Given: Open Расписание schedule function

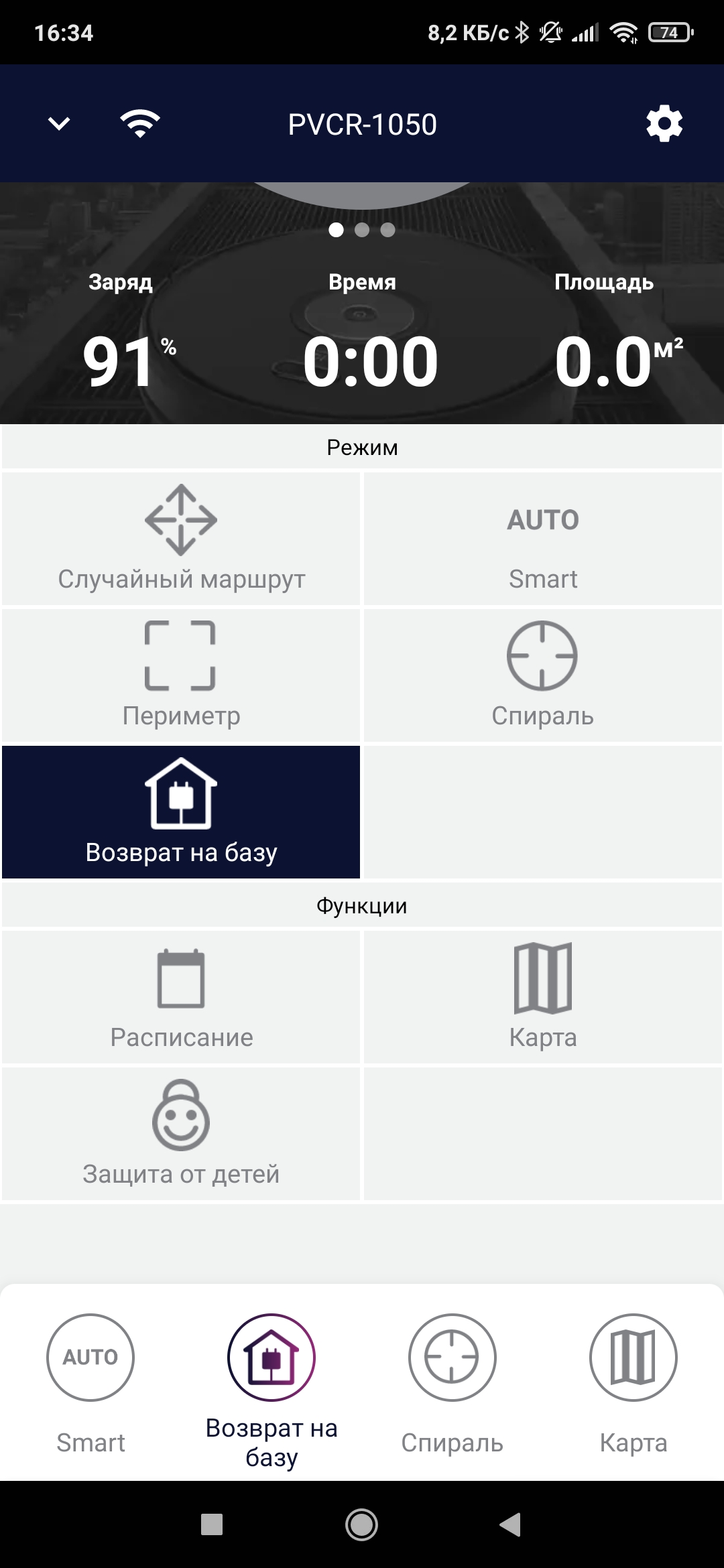Looking at the screenshot, I should coord(181,997).
